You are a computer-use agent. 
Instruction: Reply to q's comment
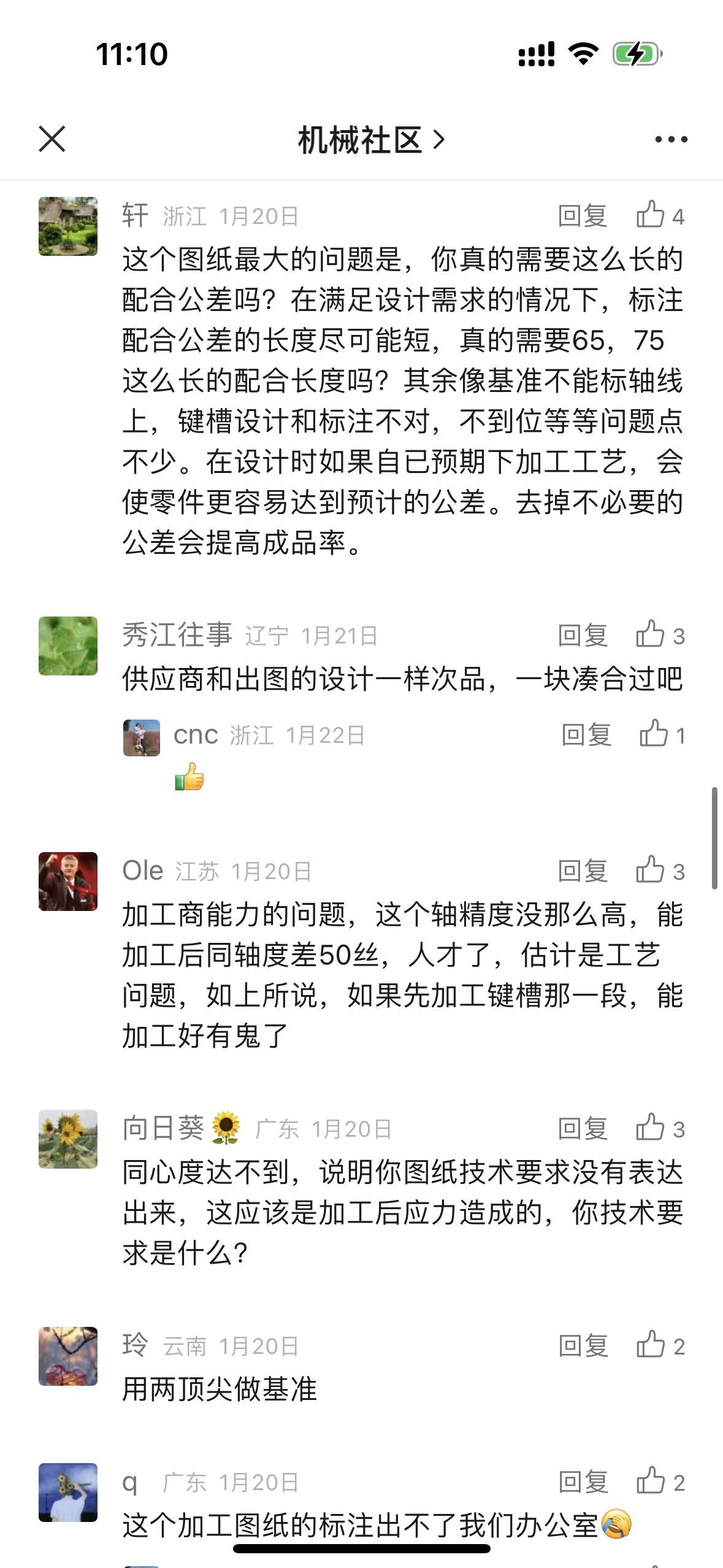point(583,1482)
